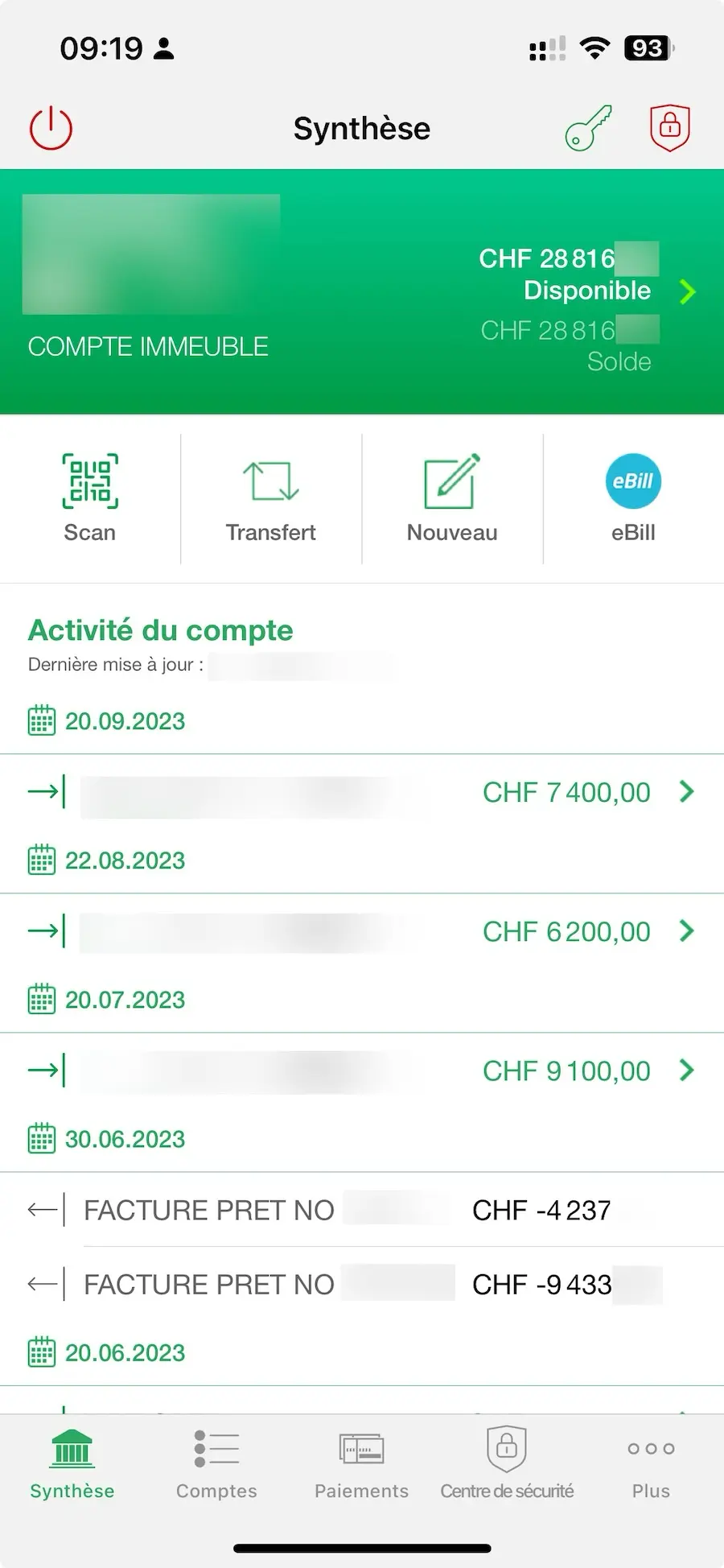
Task: Open the Transfert action
Action: [x=271, y=498]
